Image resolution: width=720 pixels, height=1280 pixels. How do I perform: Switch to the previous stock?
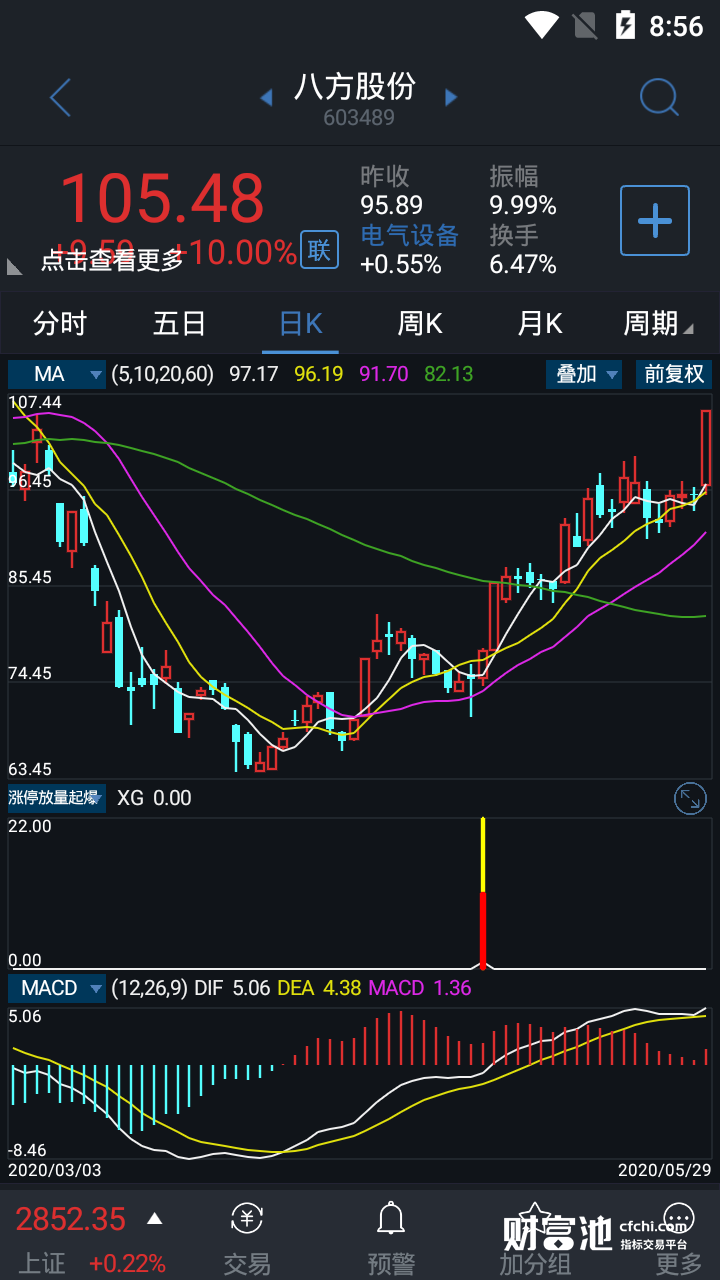tap(266, 97)
